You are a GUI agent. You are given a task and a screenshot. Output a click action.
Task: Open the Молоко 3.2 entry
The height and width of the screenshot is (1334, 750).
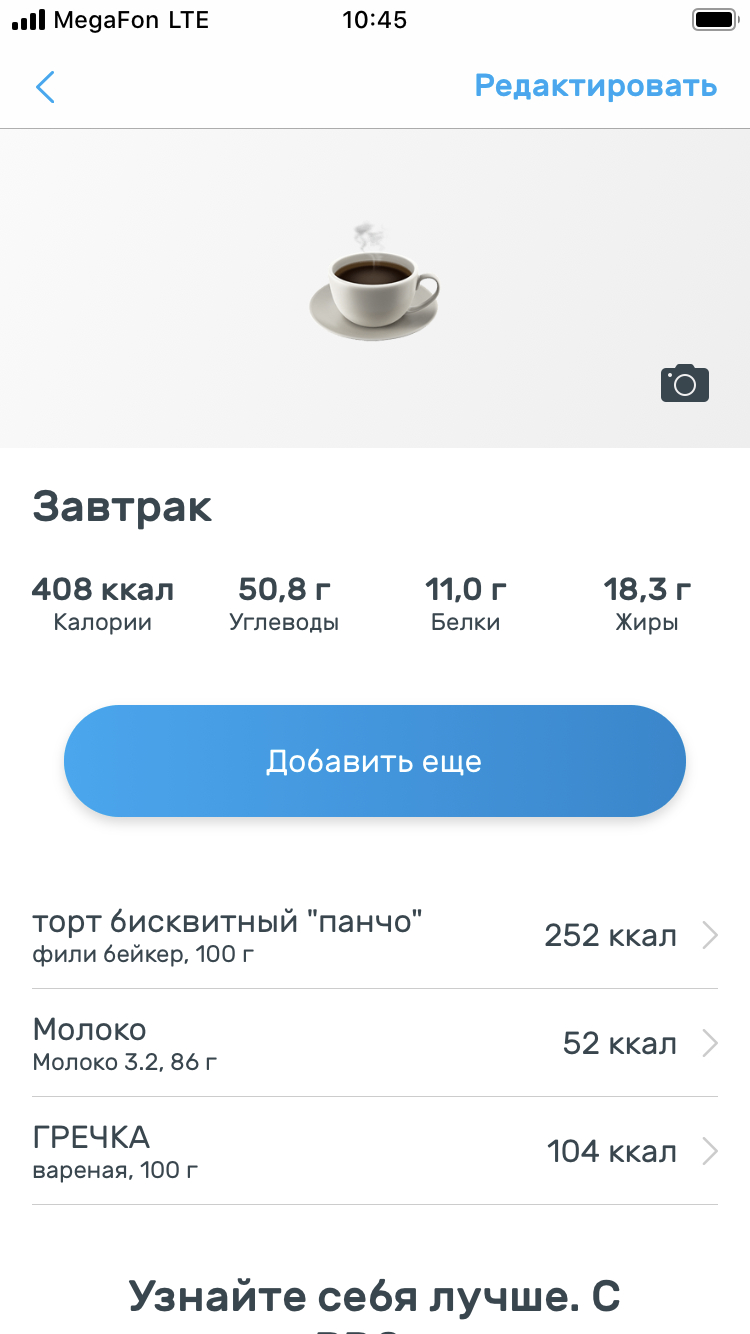(x=375, y=1044)
